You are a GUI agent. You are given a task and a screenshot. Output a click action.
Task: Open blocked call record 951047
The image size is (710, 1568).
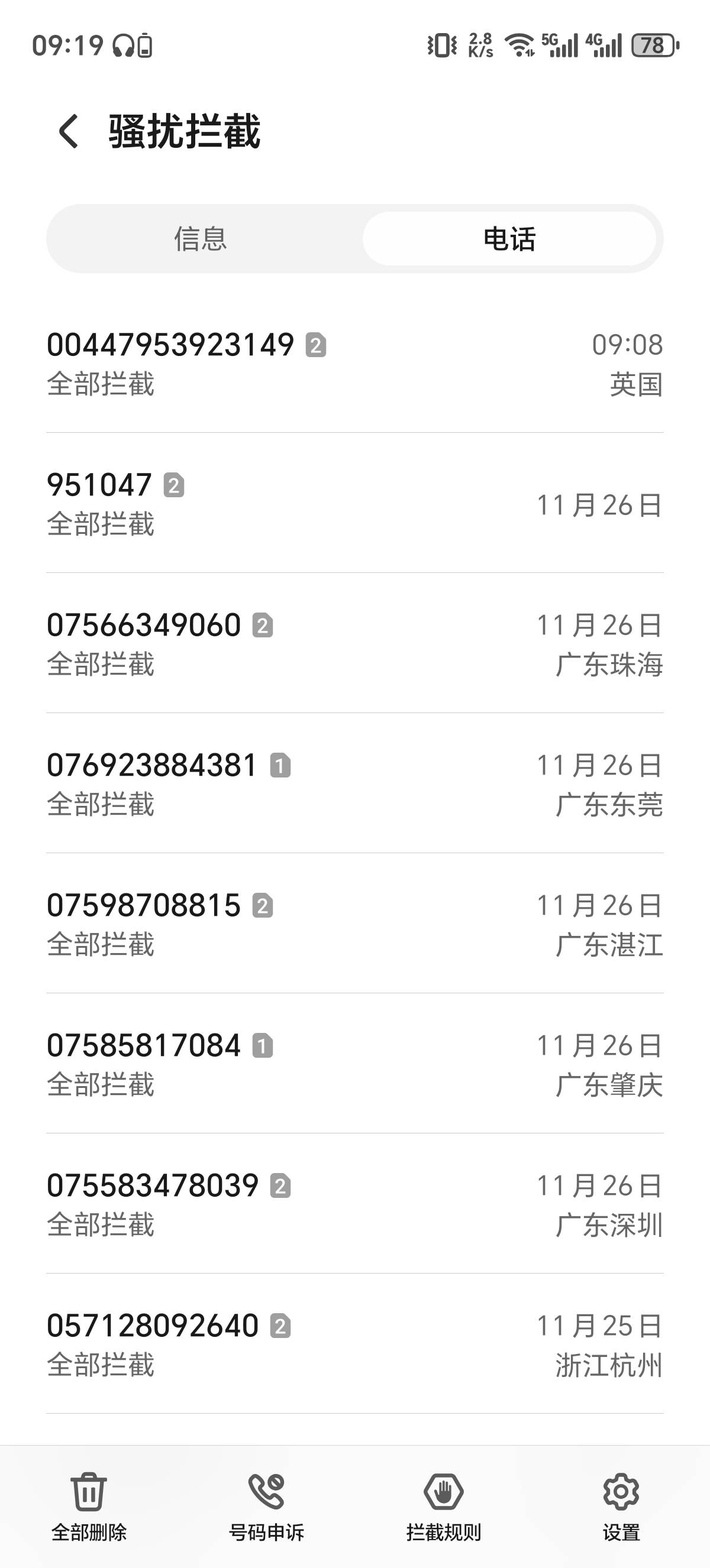click(354, 503)
